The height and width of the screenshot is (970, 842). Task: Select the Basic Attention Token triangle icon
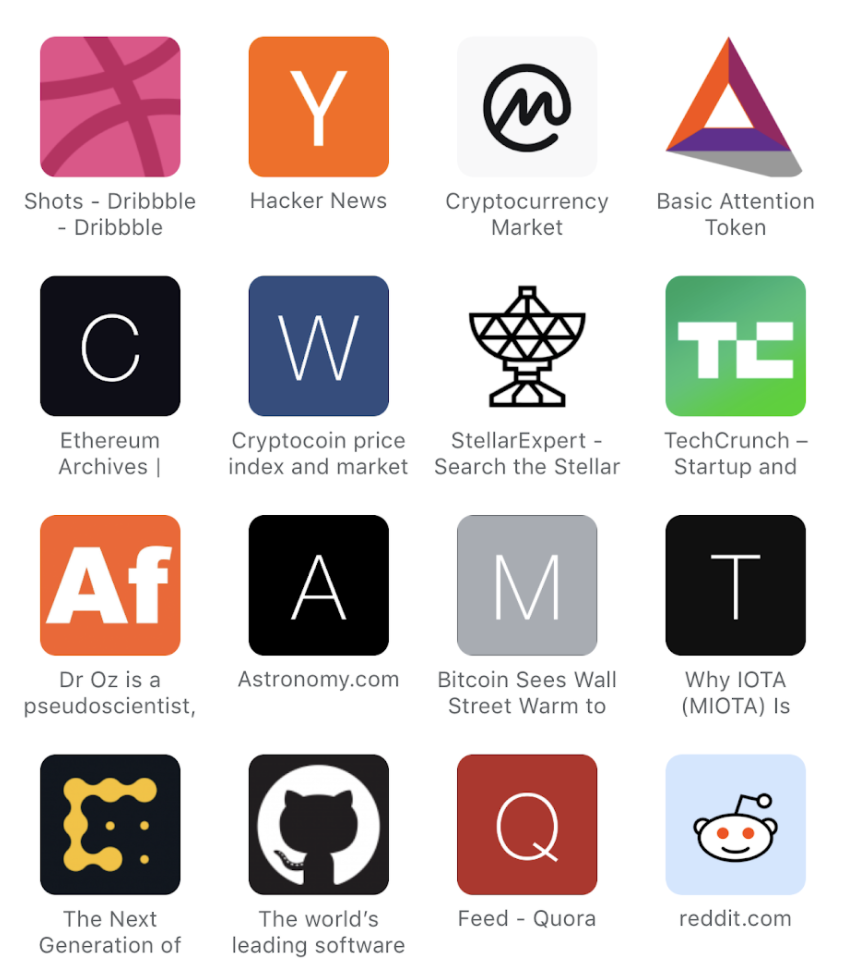[x=735, y=105]
